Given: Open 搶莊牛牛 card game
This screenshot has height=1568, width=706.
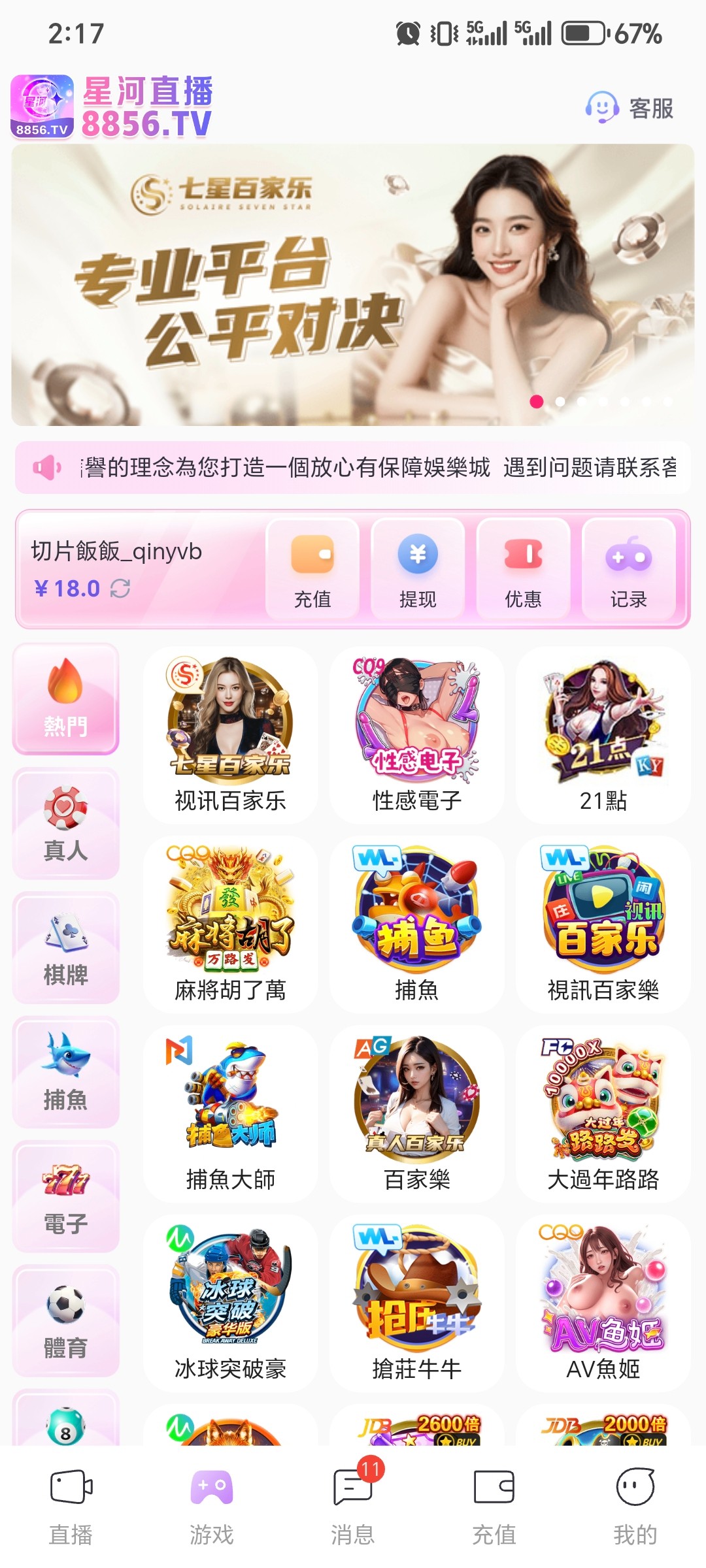Looking at the screenshot, I should (x=416, y=1303).
